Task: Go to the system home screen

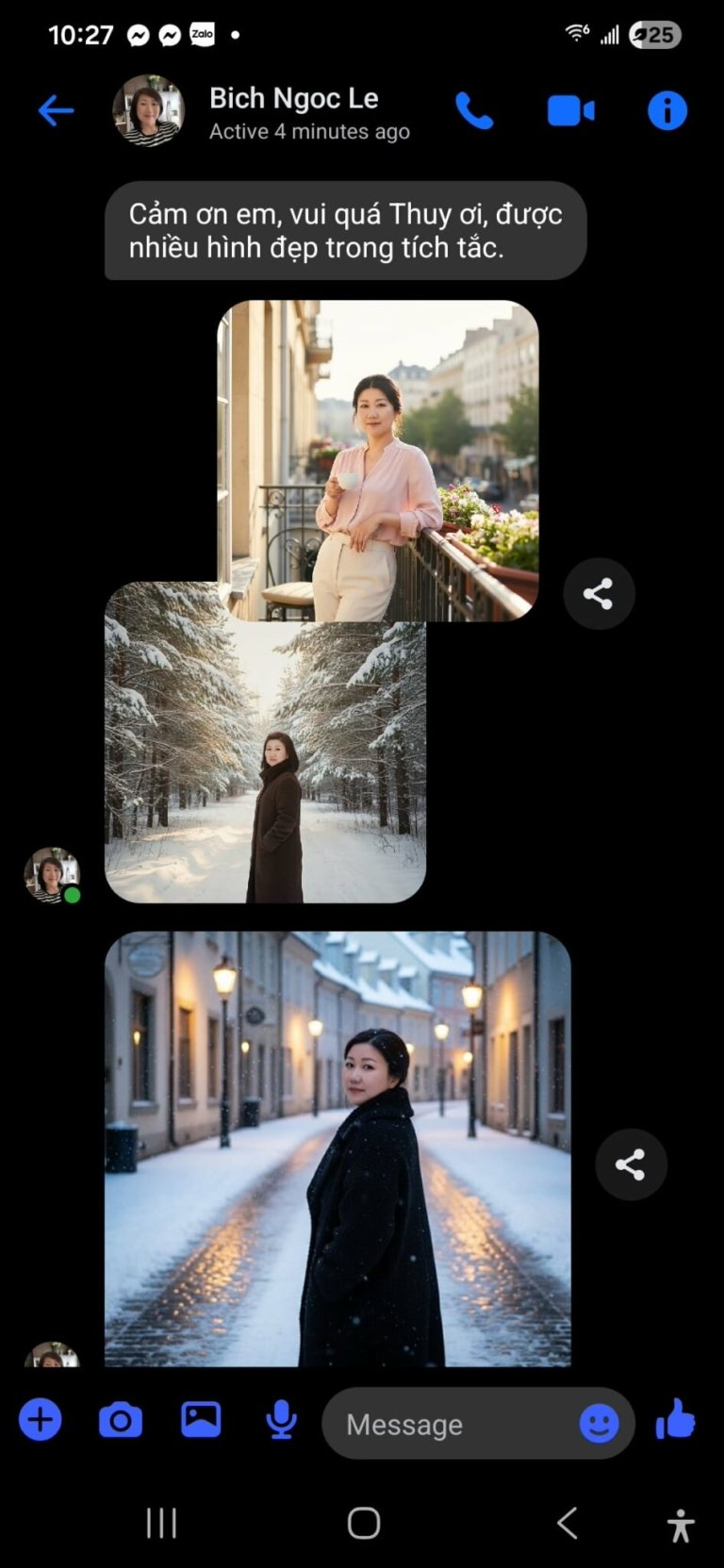Action: (363, 1523)
